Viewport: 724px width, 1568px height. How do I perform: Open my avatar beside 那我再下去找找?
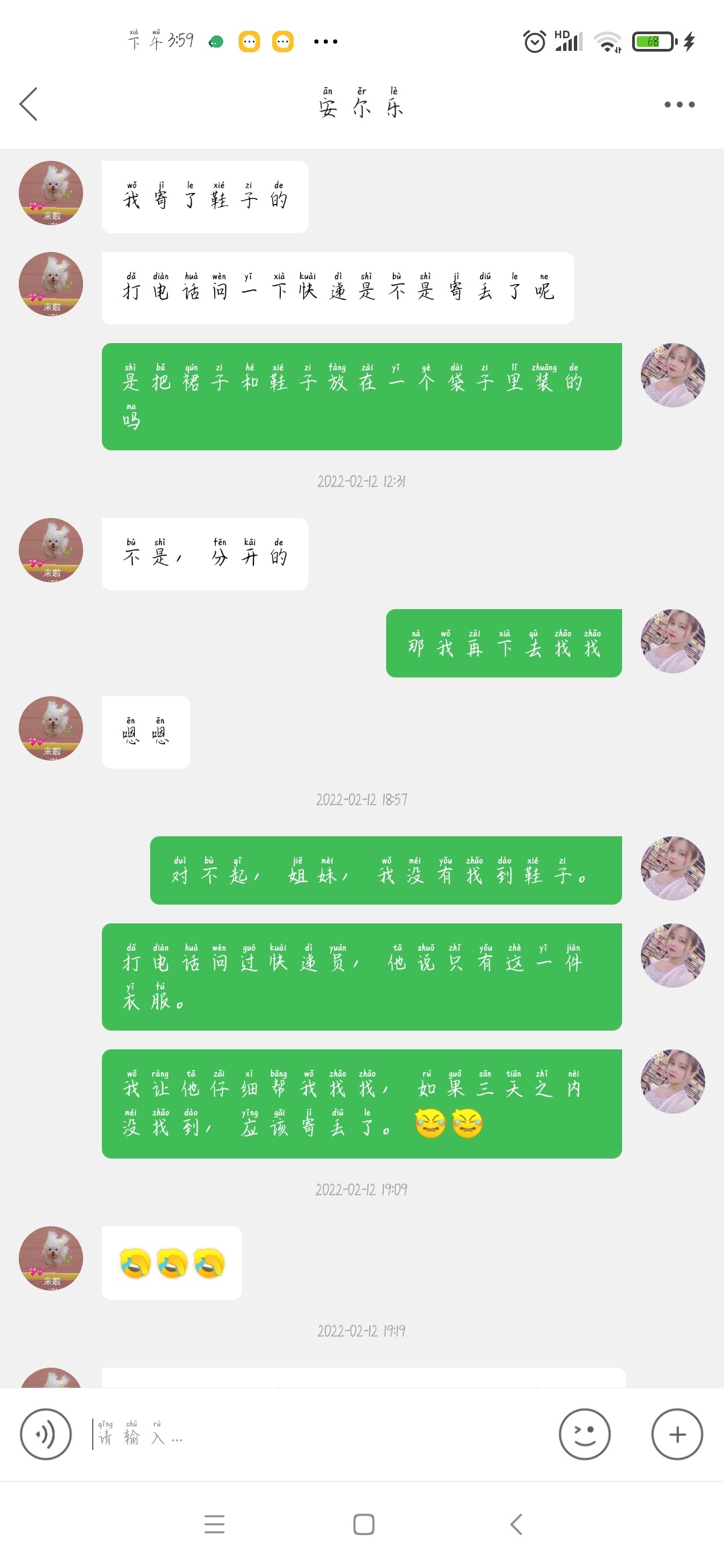pos(673,641)
